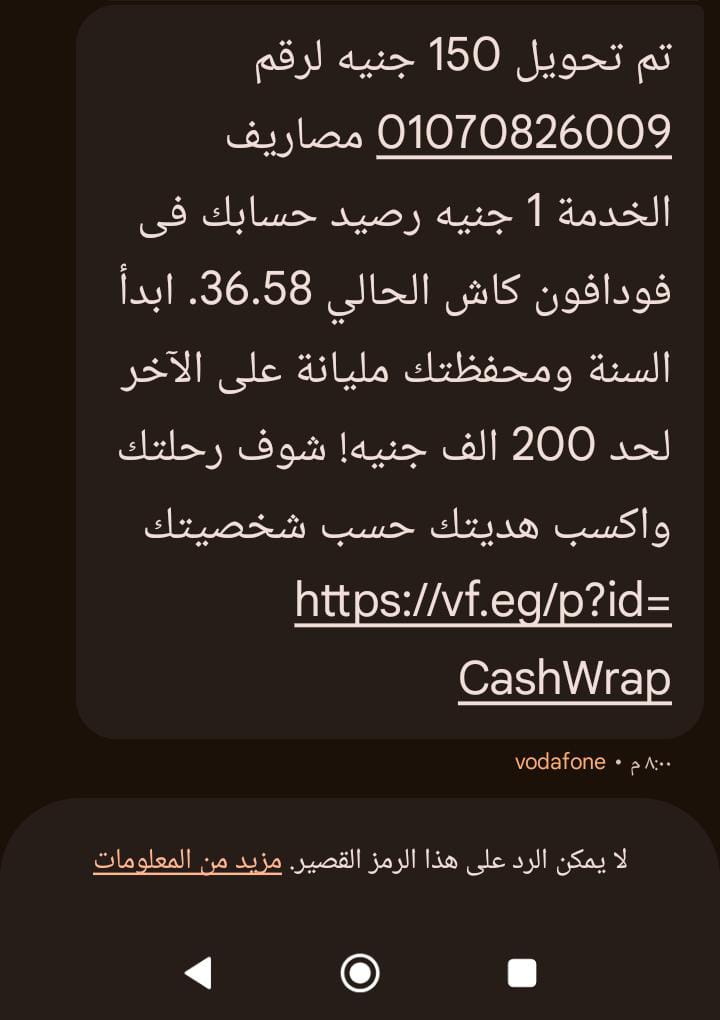Tap the phone number 01070826009 link
The height and width of the screenshot is (1020, 720).
tap(523, 134)
